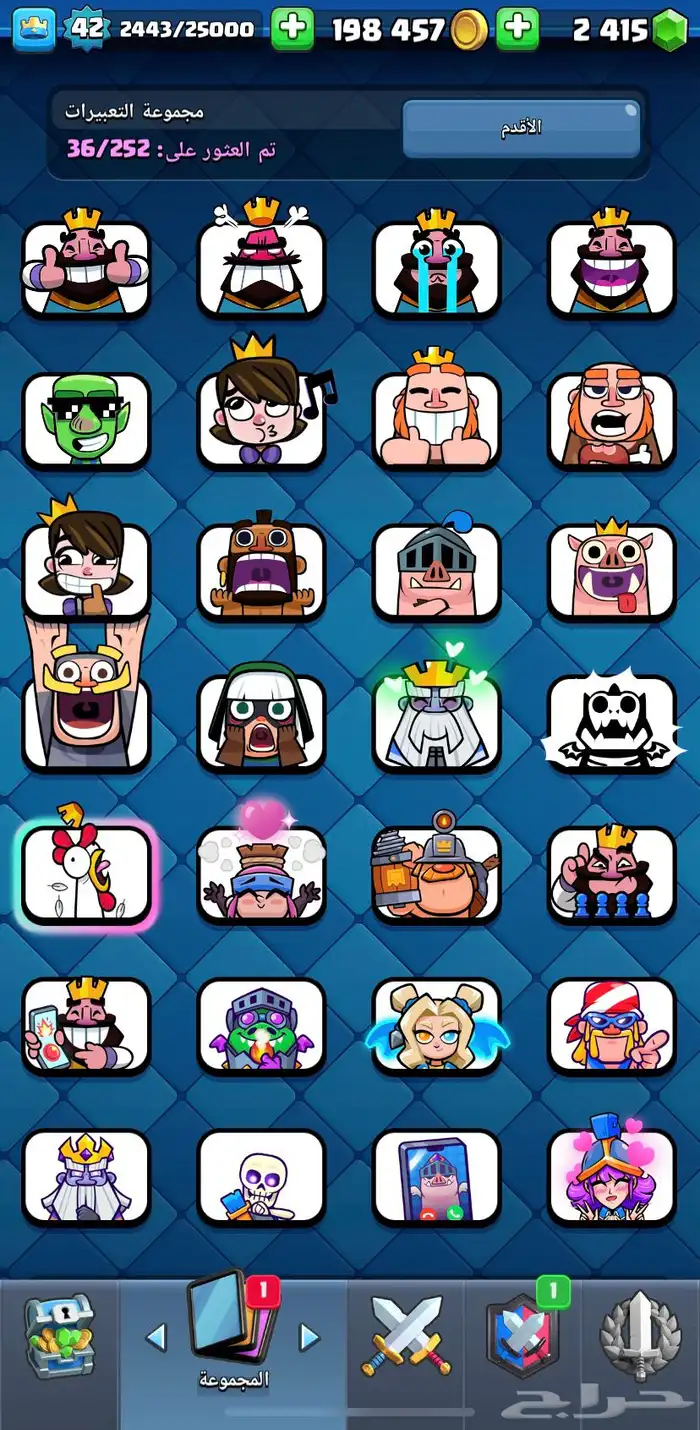Viewport: 700px width, 1430px height.
Task: Switch to the battle crossed-swords tab
Action: click(406, 1336)
